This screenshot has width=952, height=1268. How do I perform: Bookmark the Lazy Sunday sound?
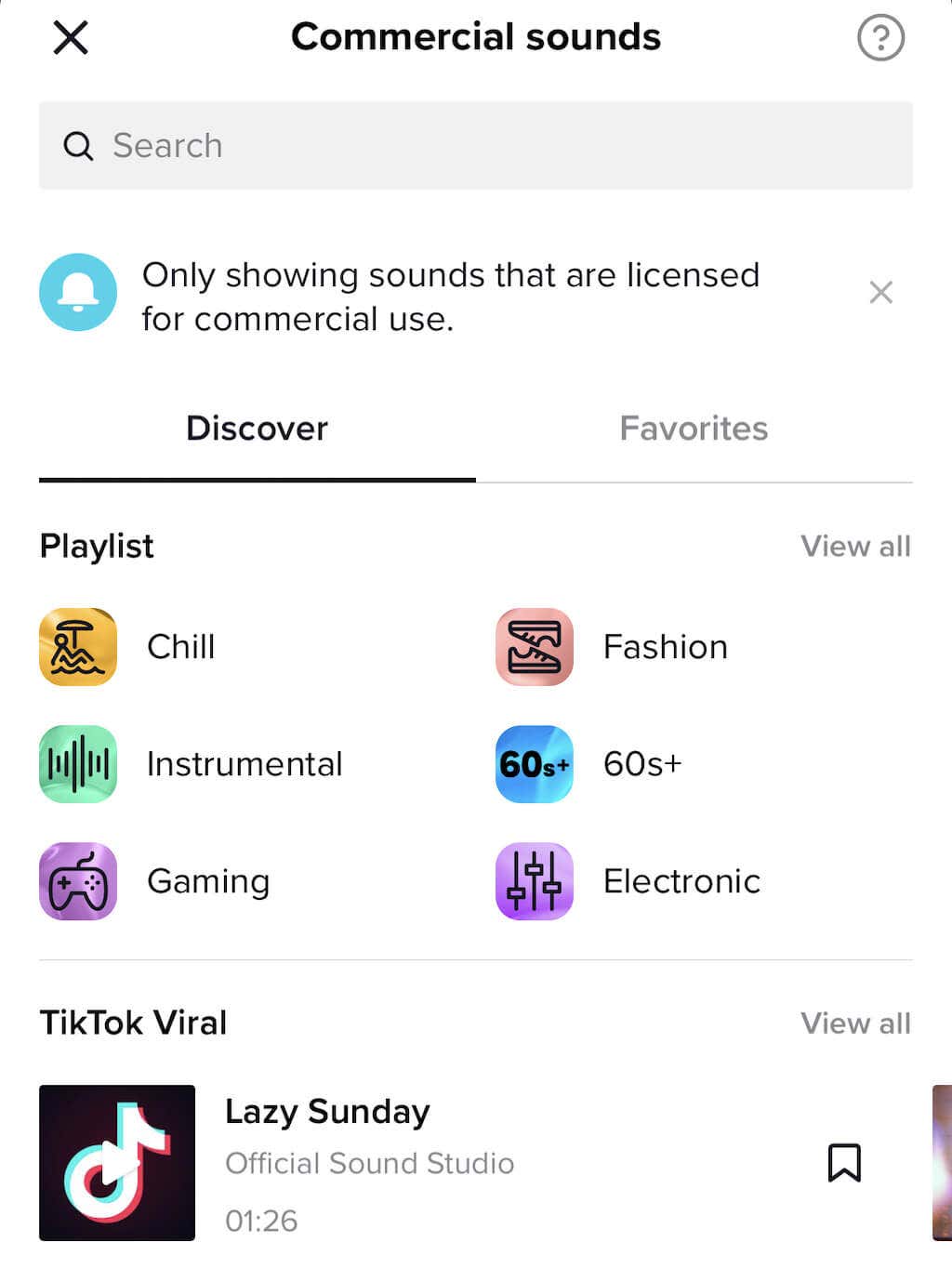844,1162
